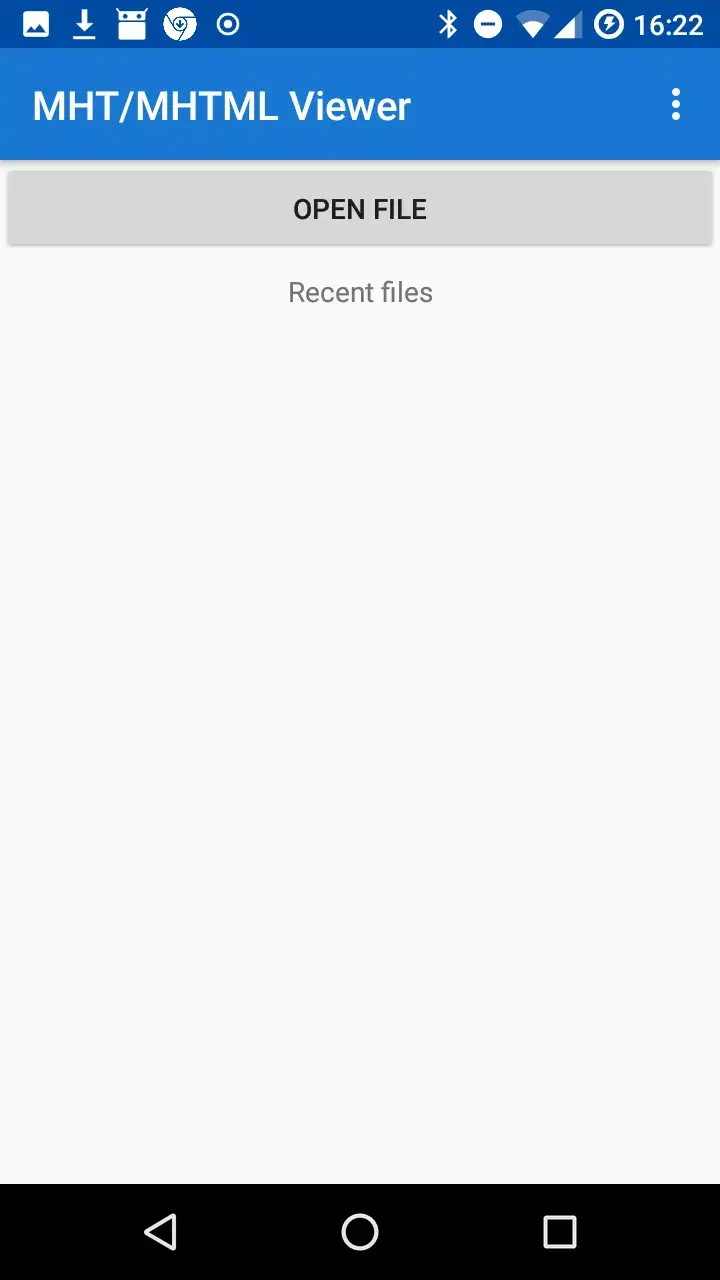Click the empty recent files area
The width and height of the screenshot is (720, 1280).
click(360, 700)
